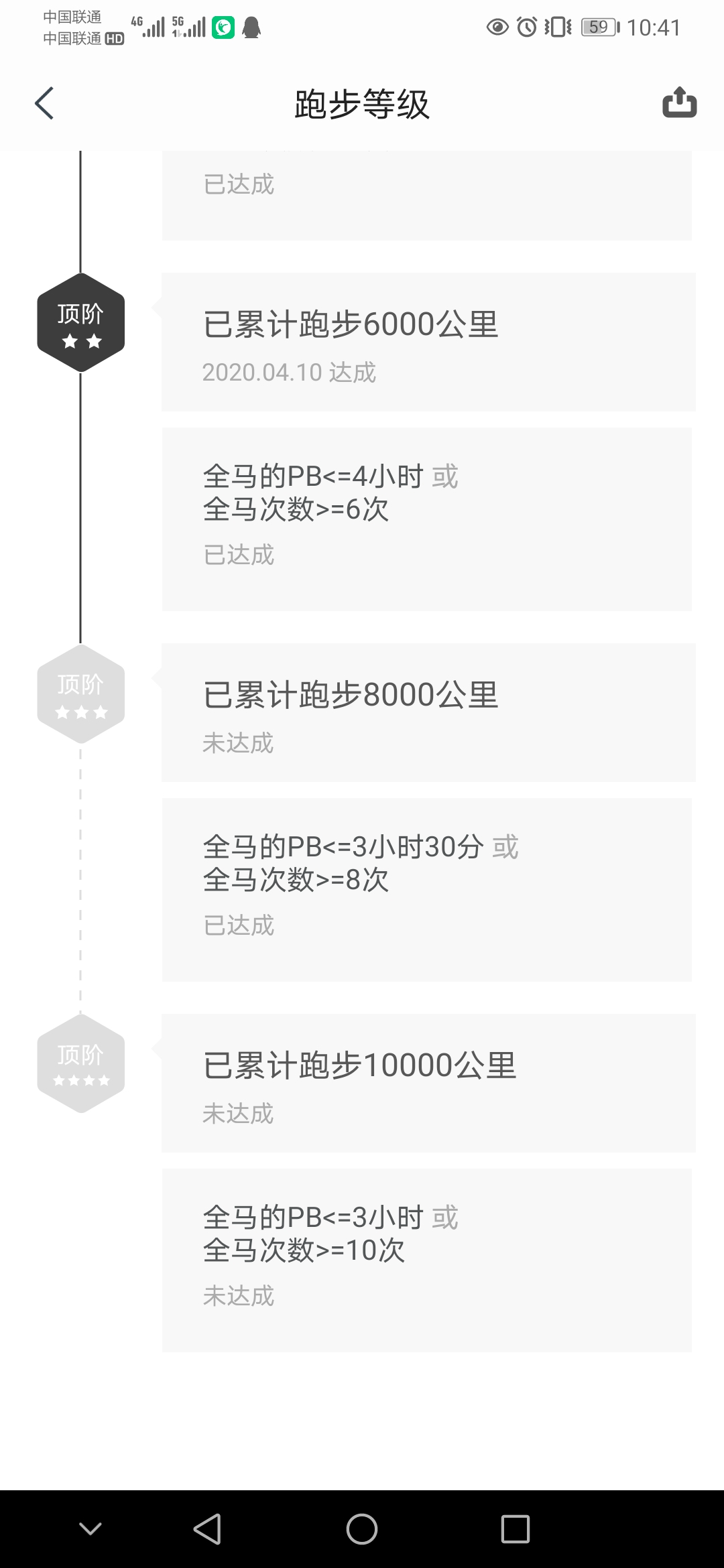Image resolution: width=724 pixels, height=1568 pixels.
Task: Tap the system home button
Action: 361,1529
